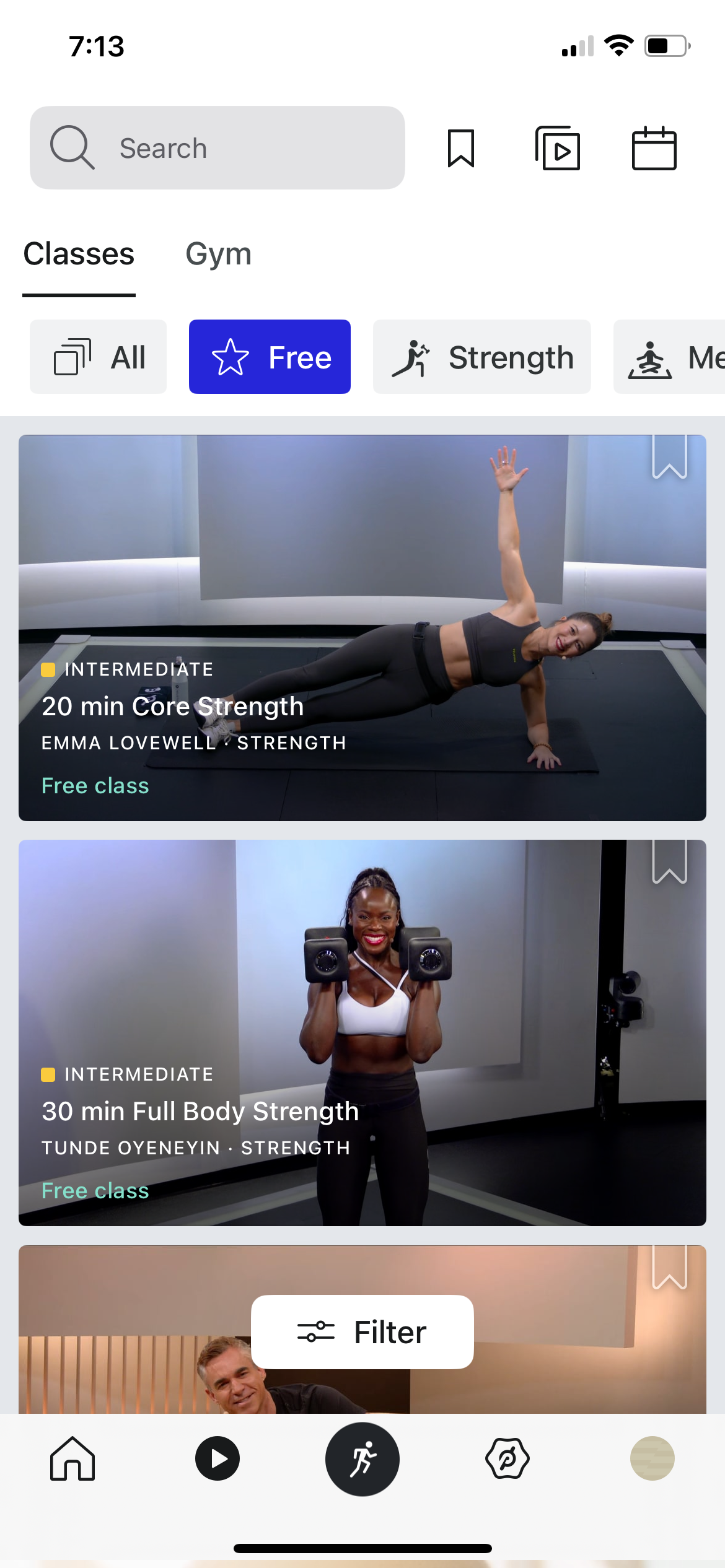
Task: Select the running workout icon in bottom navigation
Action: pos(362,1458)
